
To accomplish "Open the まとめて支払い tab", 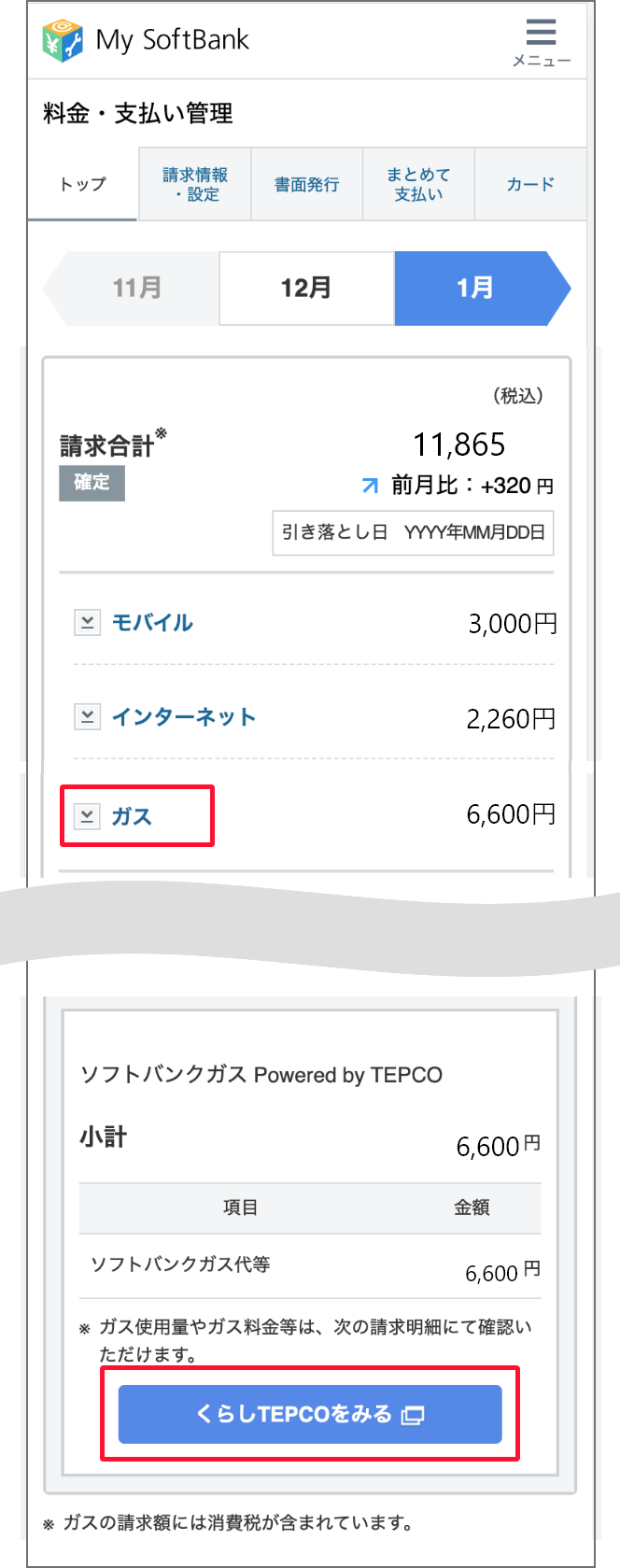I will pos(418,184).
